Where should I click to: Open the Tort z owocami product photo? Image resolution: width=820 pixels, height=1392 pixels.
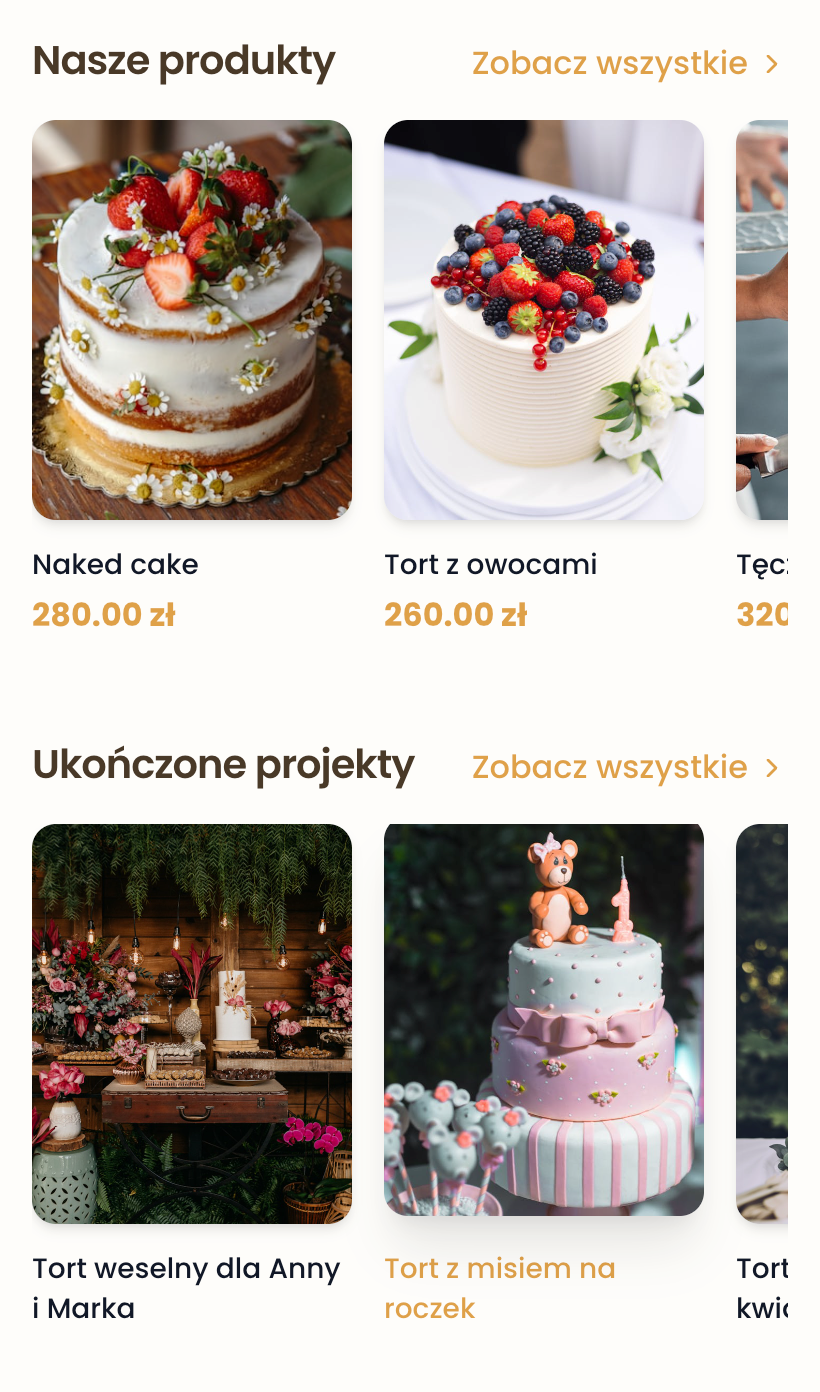[x=544, y=320]
